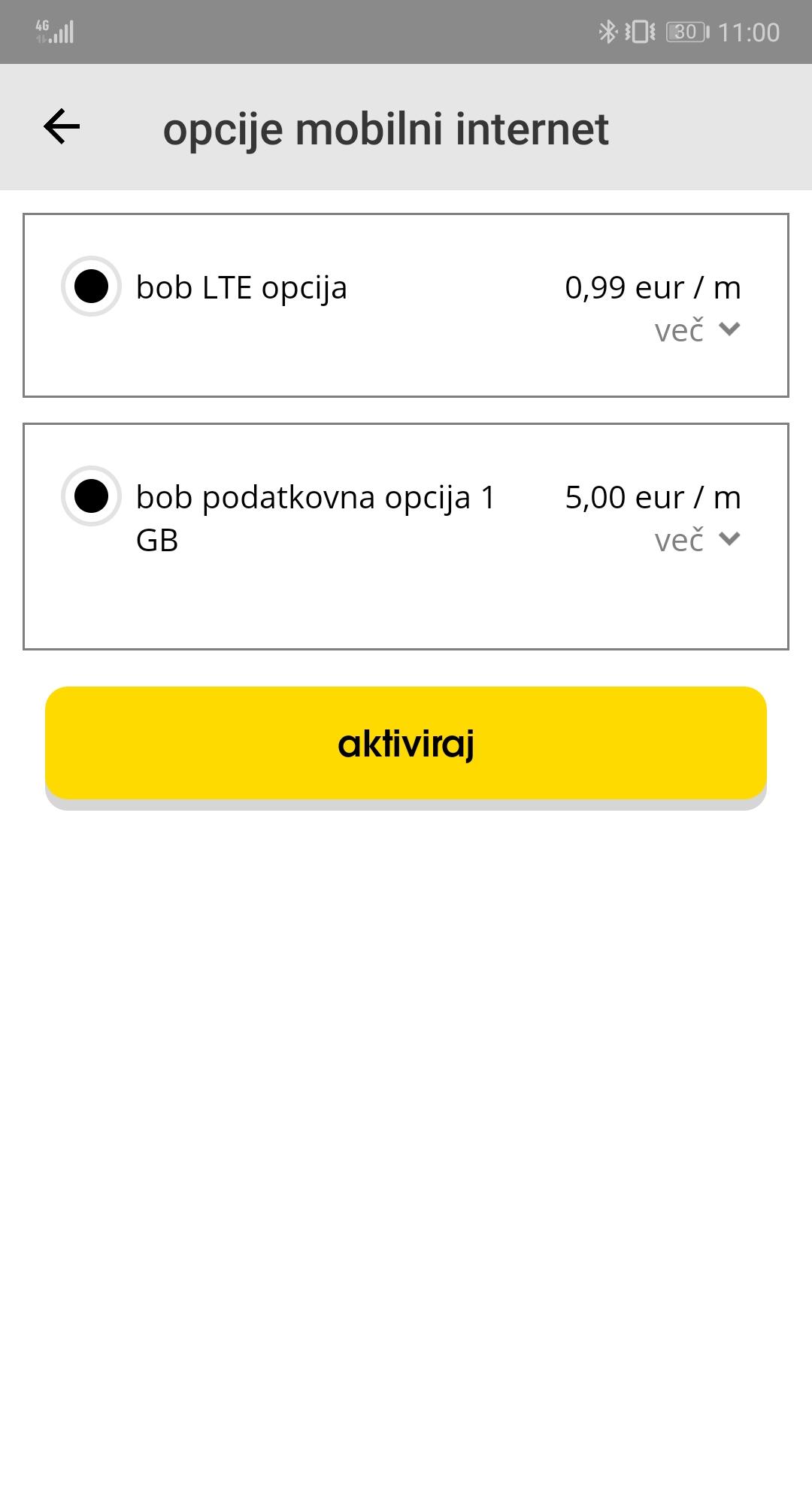
Task: Tap the aktiviraj button
Action: [x=406, y=744]
